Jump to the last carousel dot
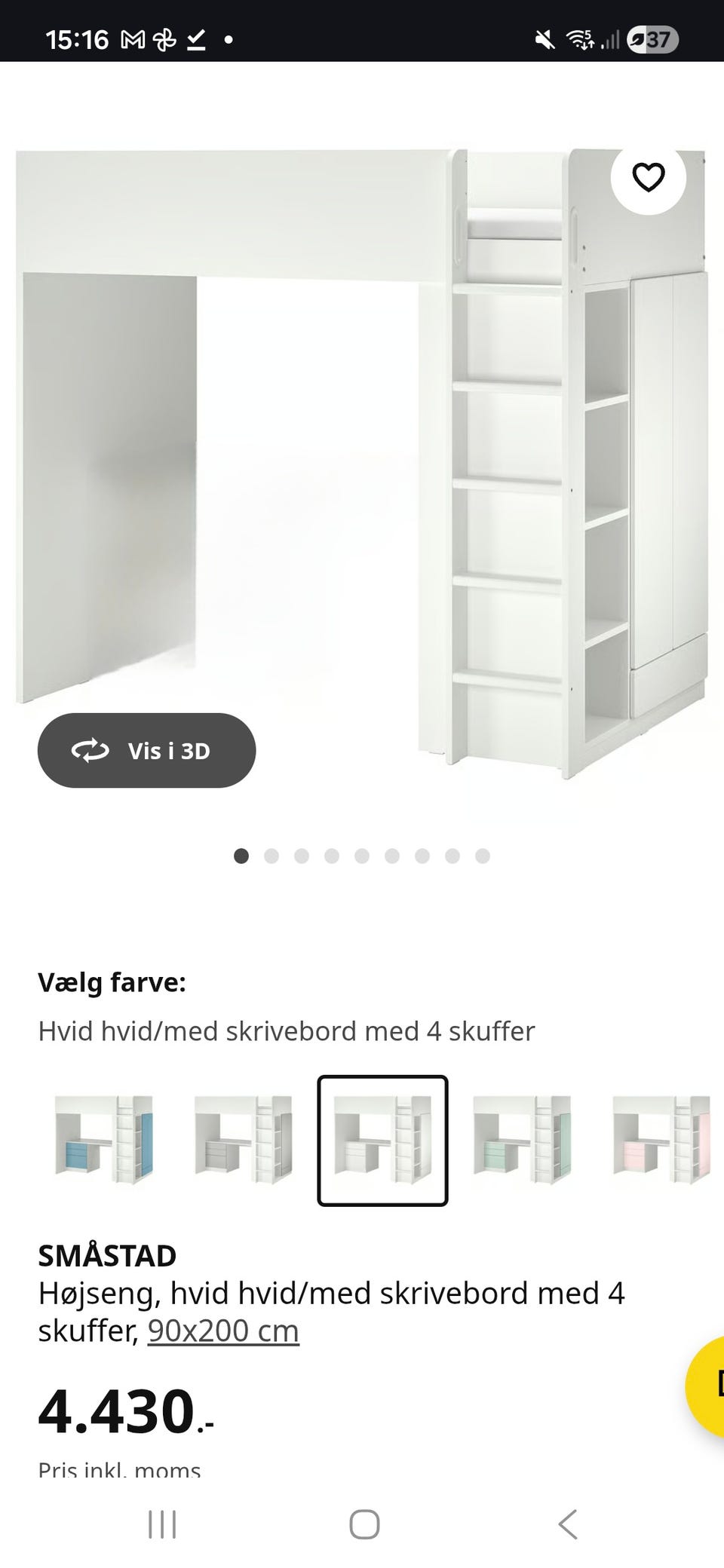Image resolution: width=724 pixels, height=1568 pixels. (483, 856)
